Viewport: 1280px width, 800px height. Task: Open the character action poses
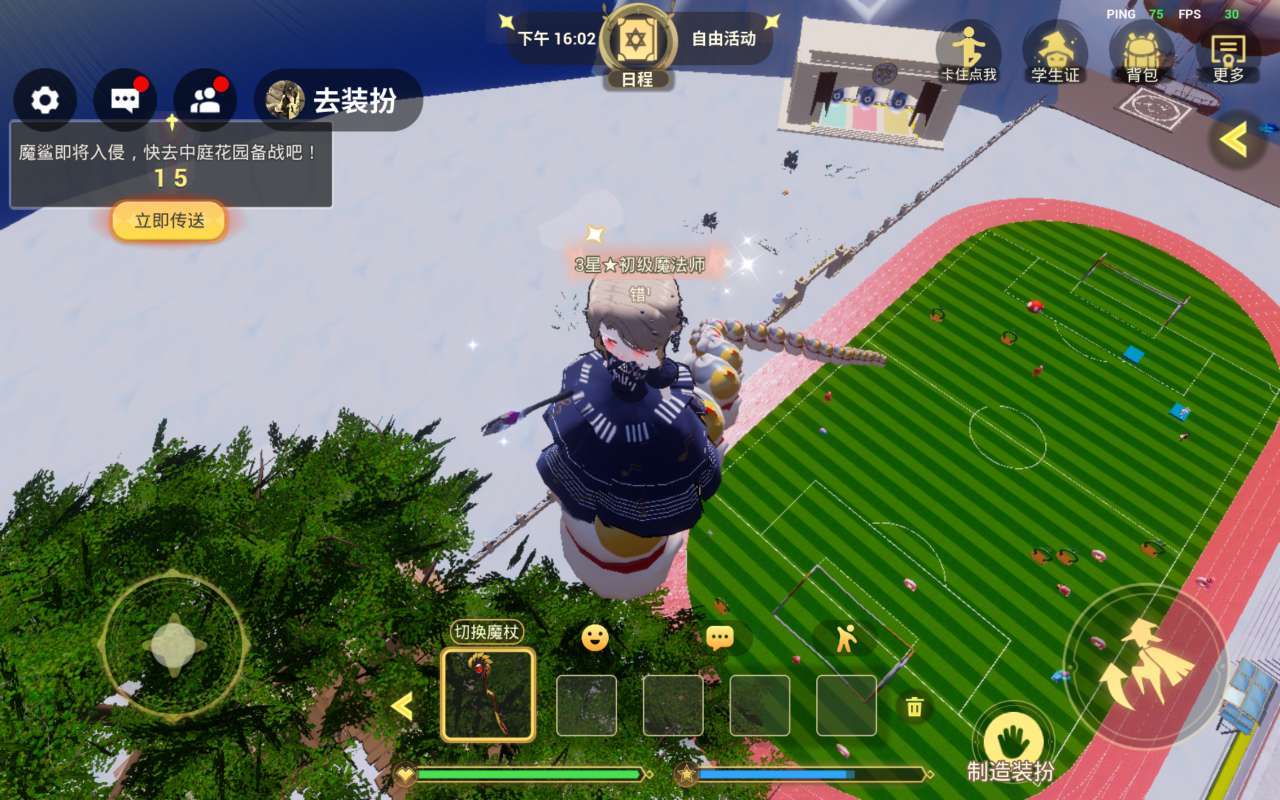[x=845, y=638]
